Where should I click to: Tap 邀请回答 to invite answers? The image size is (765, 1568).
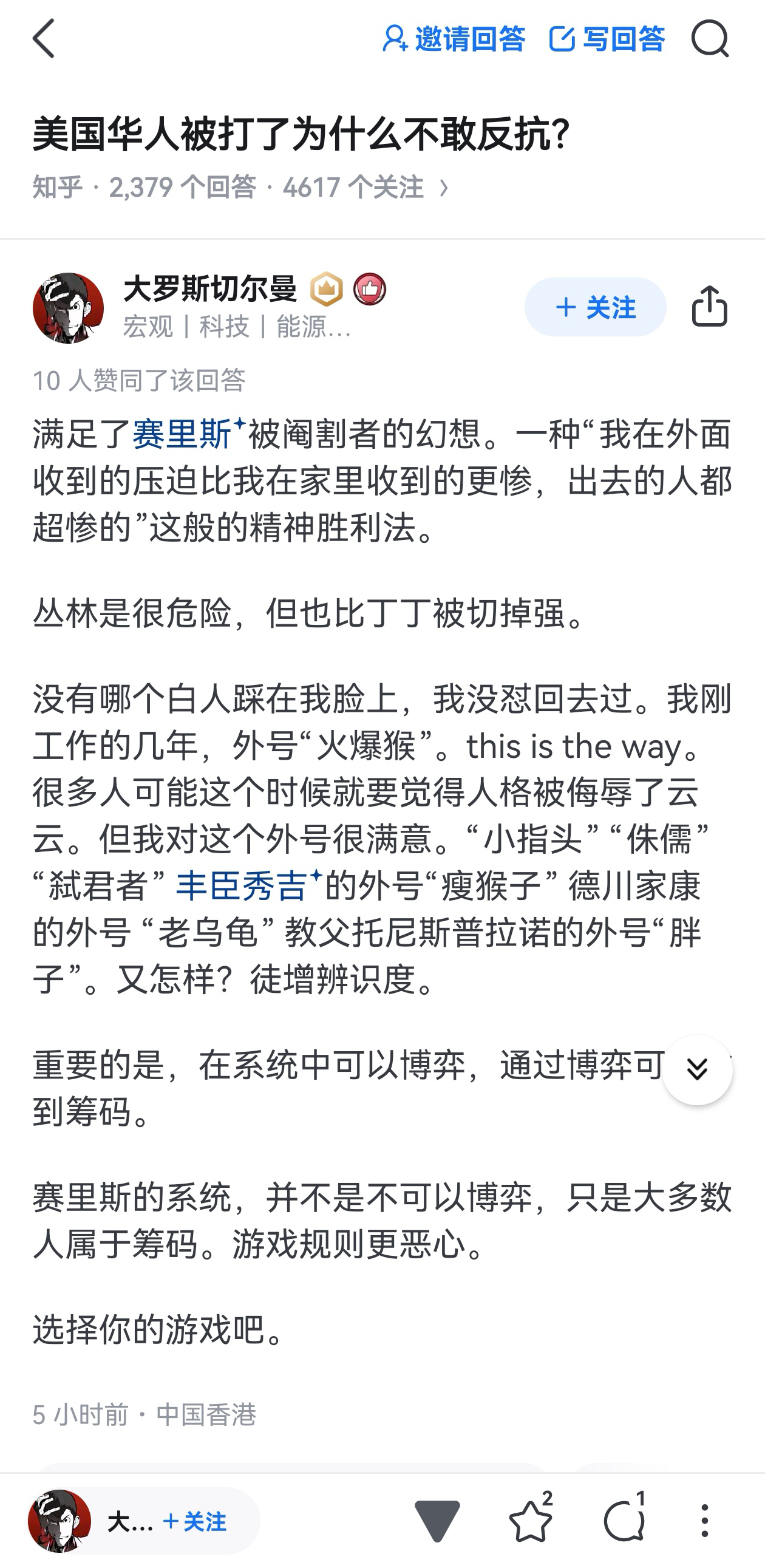coord(454,39)
